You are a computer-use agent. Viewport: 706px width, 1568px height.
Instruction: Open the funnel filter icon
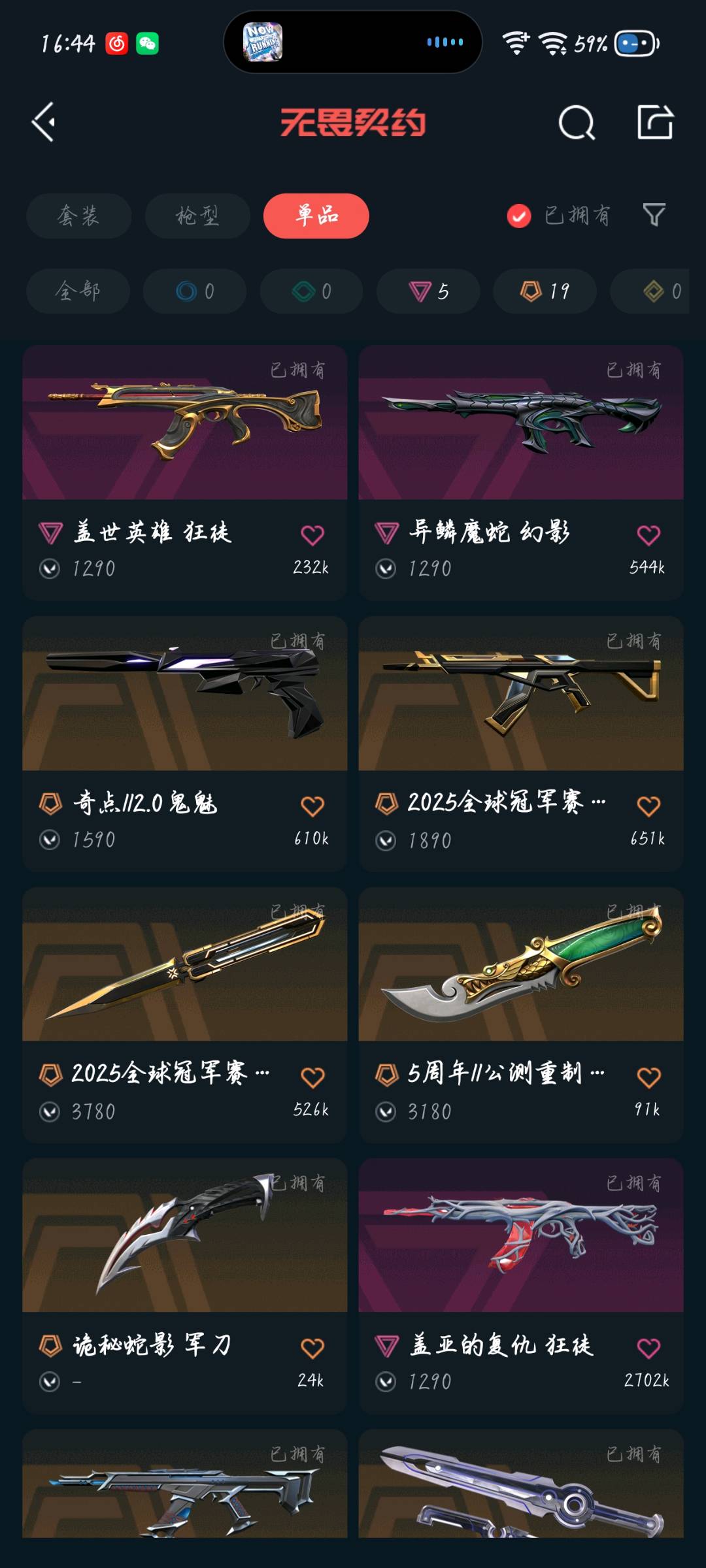(654, 215)
